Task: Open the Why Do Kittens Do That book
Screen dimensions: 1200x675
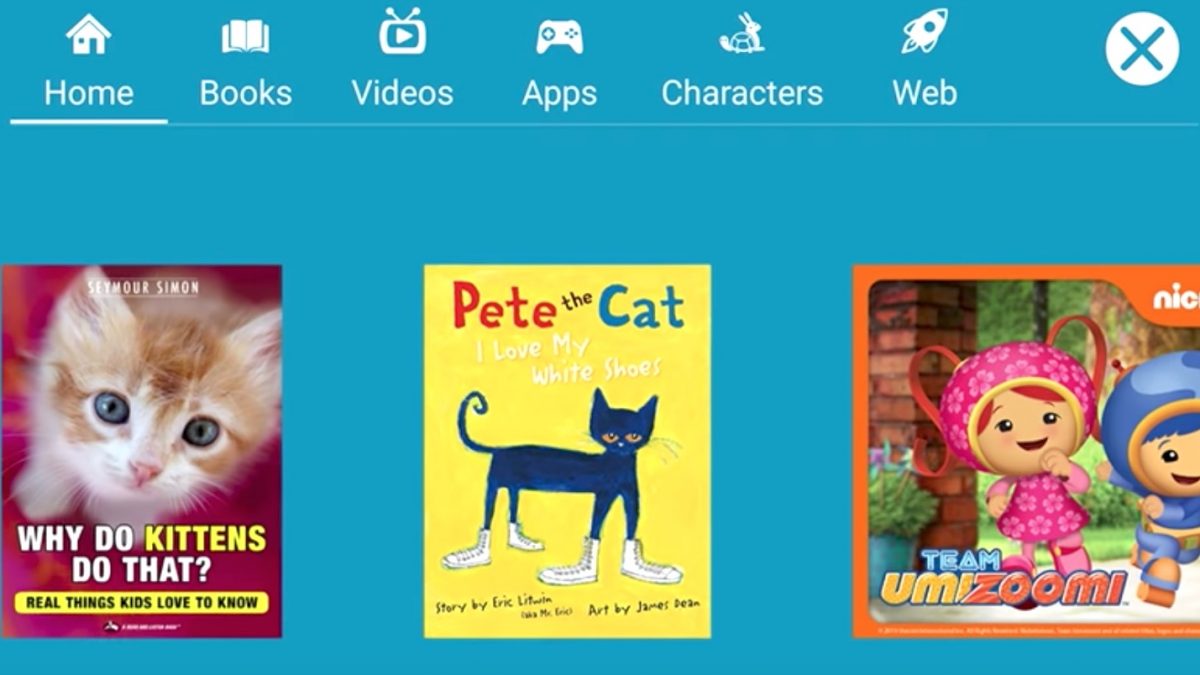Action: click(x=142, y=450)
